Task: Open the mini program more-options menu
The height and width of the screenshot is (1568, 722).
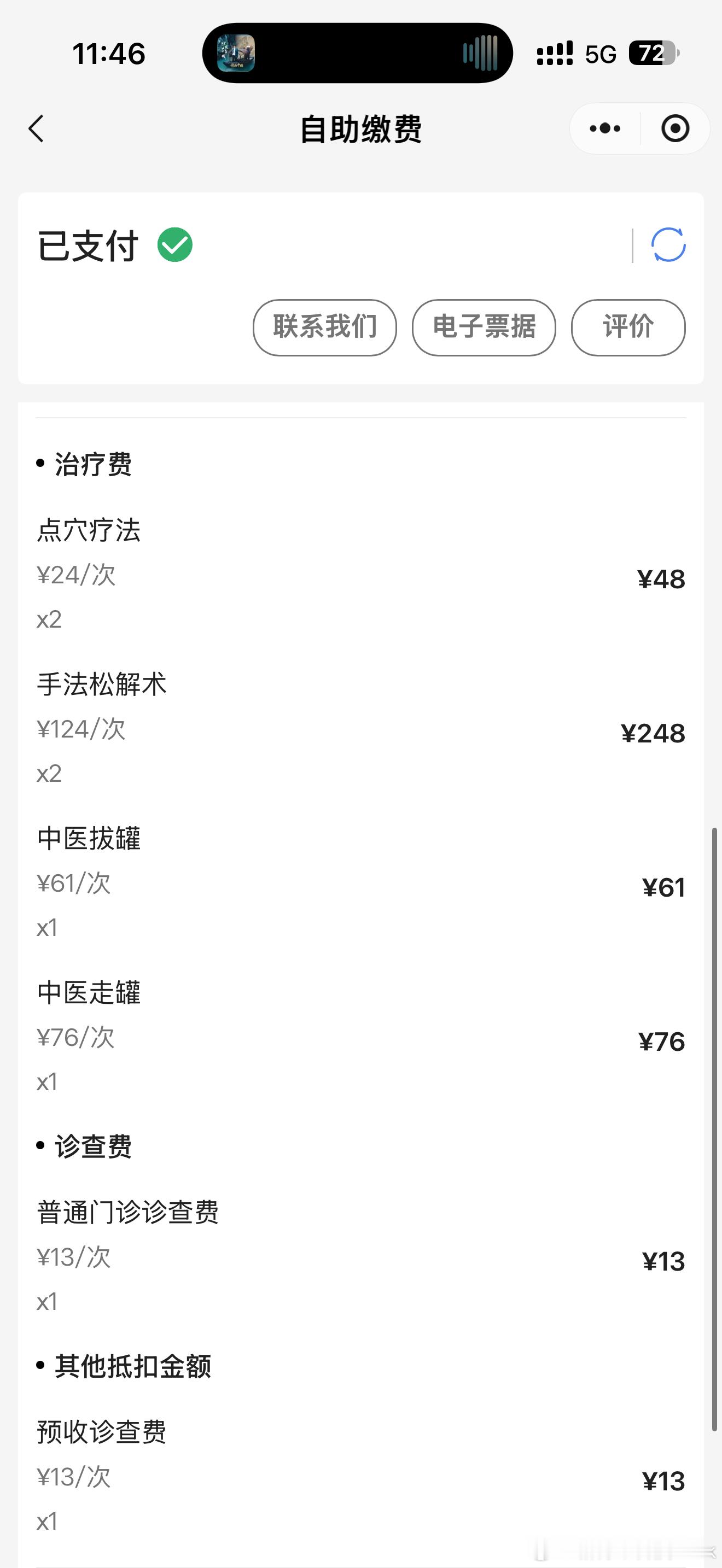Action: coord(604,128)
